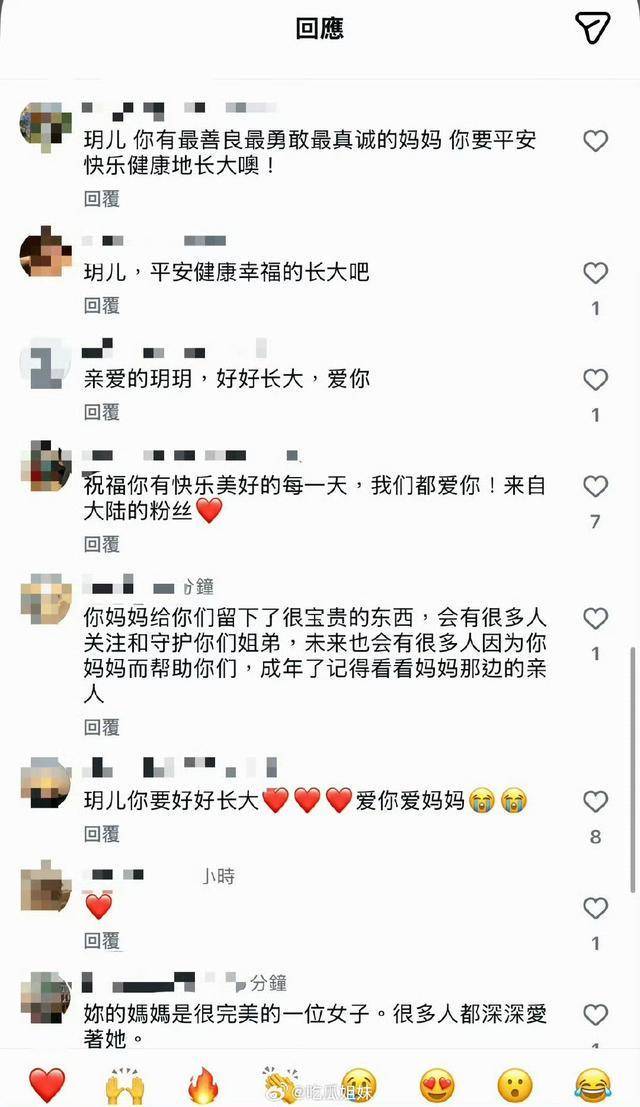Send the crying-laughing emoji reaction
The width and height of the screenshot is (640, 1107).
click(593, 1085)
